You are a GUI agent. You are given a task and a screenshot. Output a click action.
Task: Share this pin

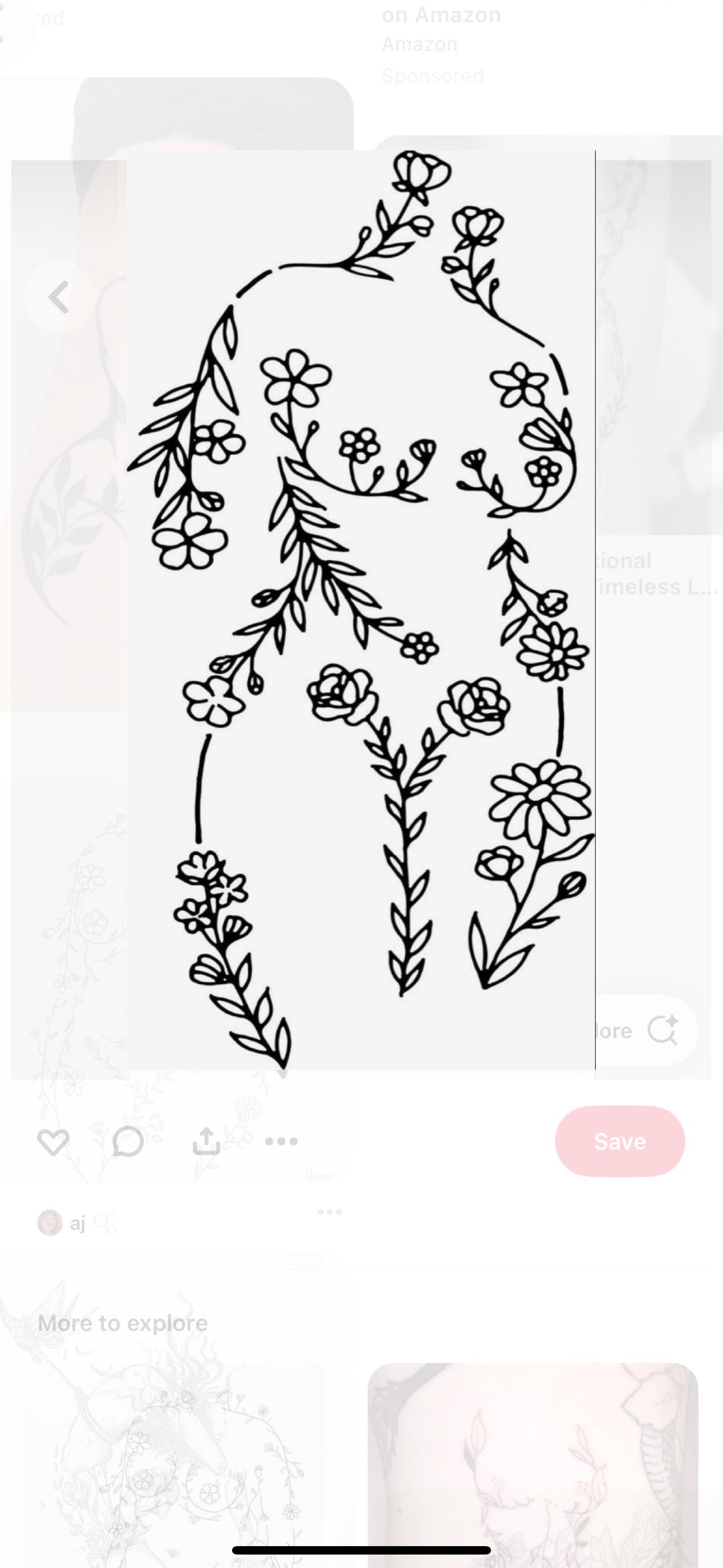(x=206, y=1142)
